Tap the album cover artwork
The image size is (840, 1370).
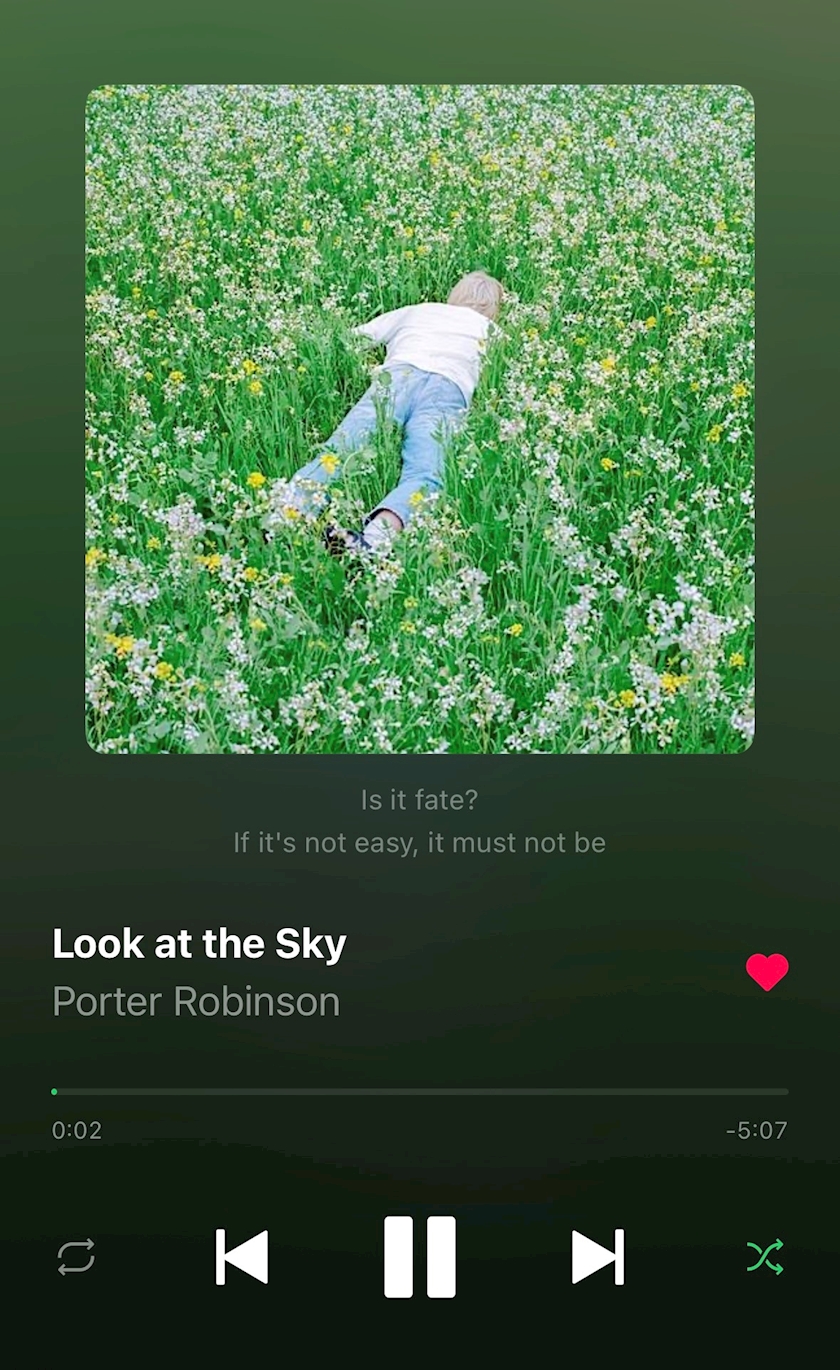(x=420, y=419)
